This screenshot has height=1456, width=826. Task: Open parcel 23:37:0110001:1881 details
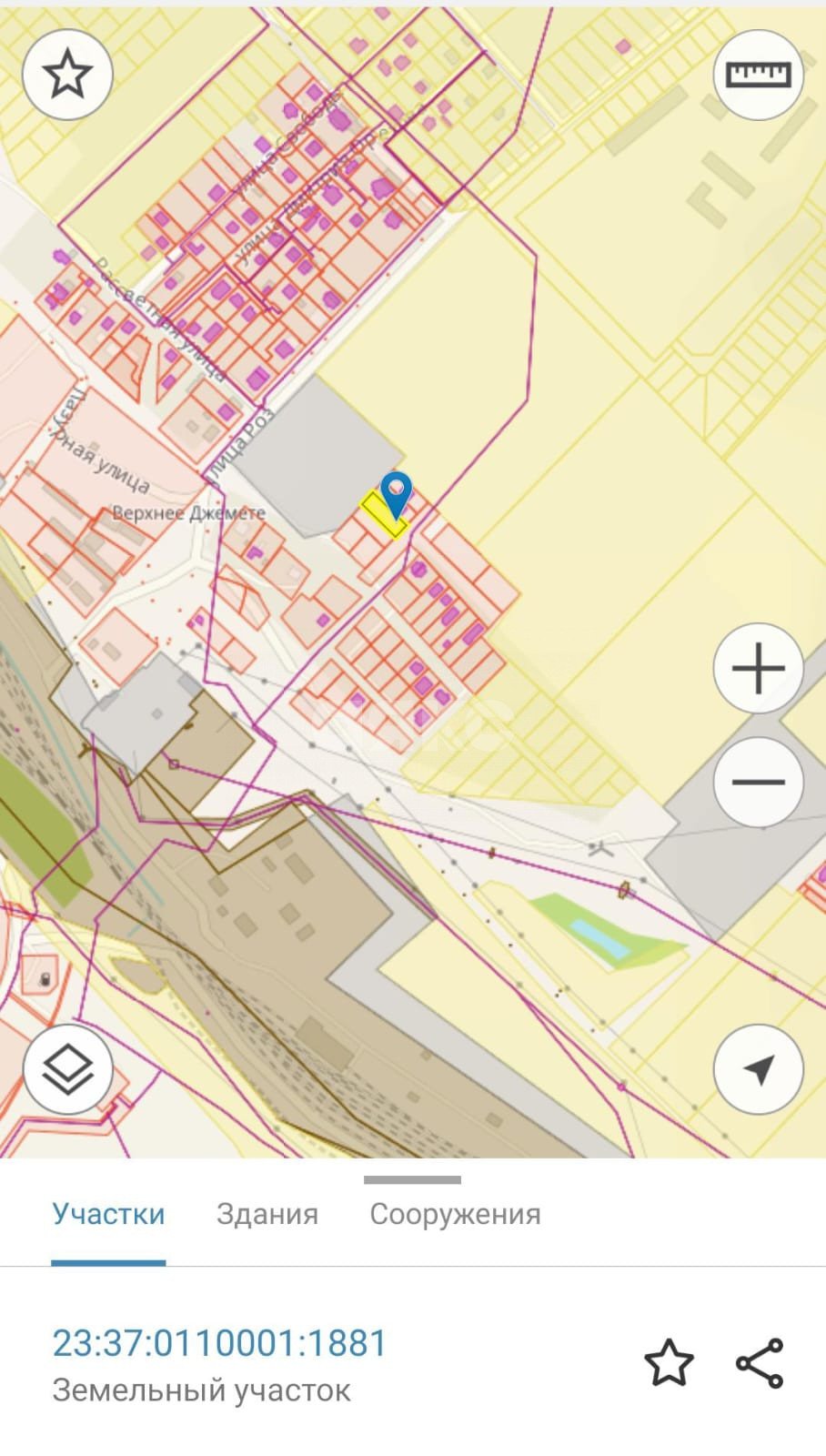click(x=220, y=1344)
